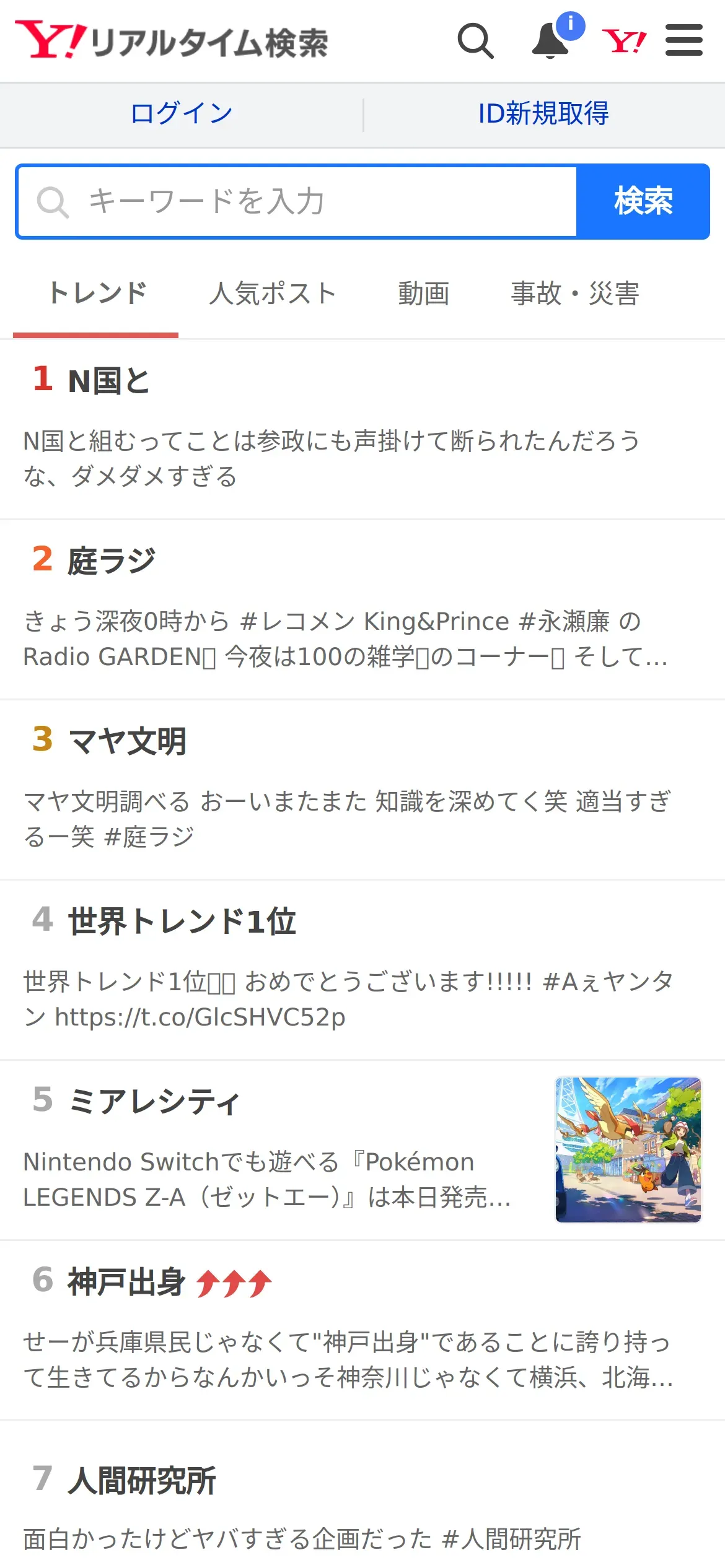Open trend #1 N国と
The image size is (725, 1568).
[x=109, y=381]
